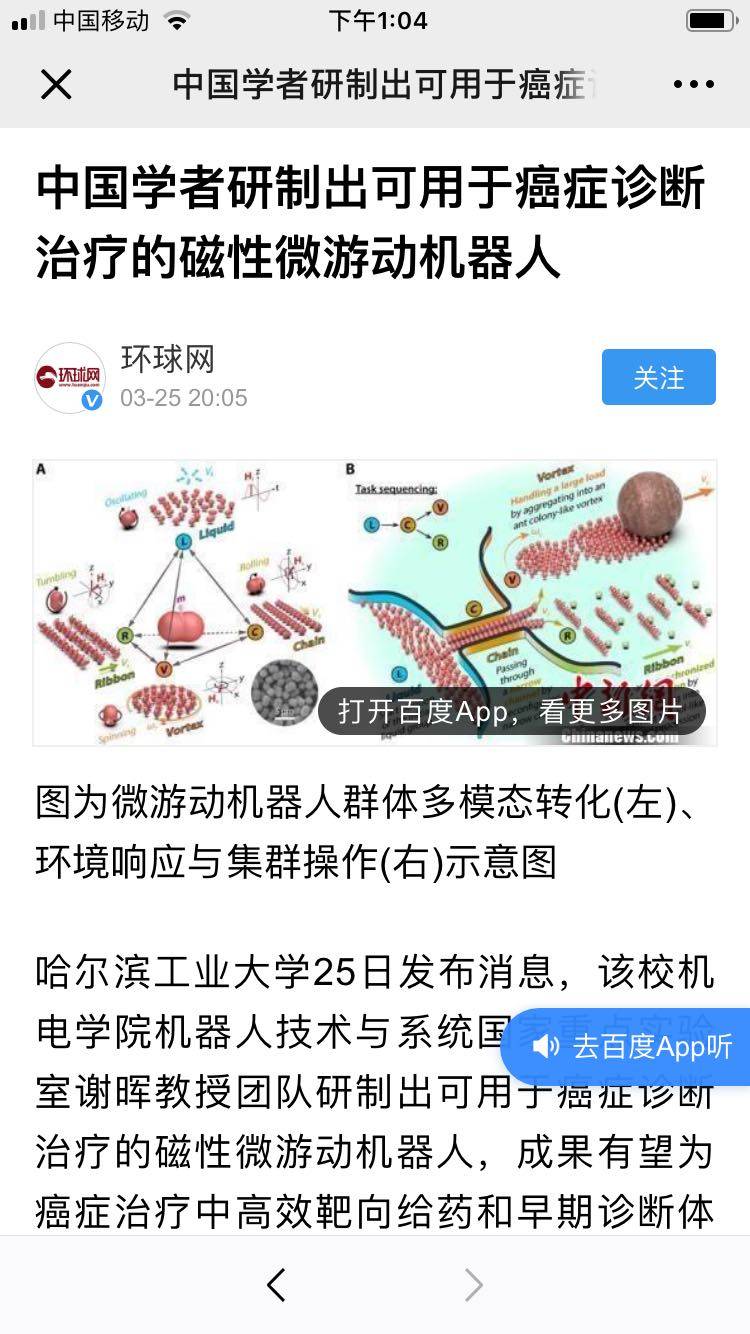The height and width of the screenshot is (1334, 750).
Task: Follow 环球网 with the 关注 button
Action: pyautogui.click(x=658, y=377)
